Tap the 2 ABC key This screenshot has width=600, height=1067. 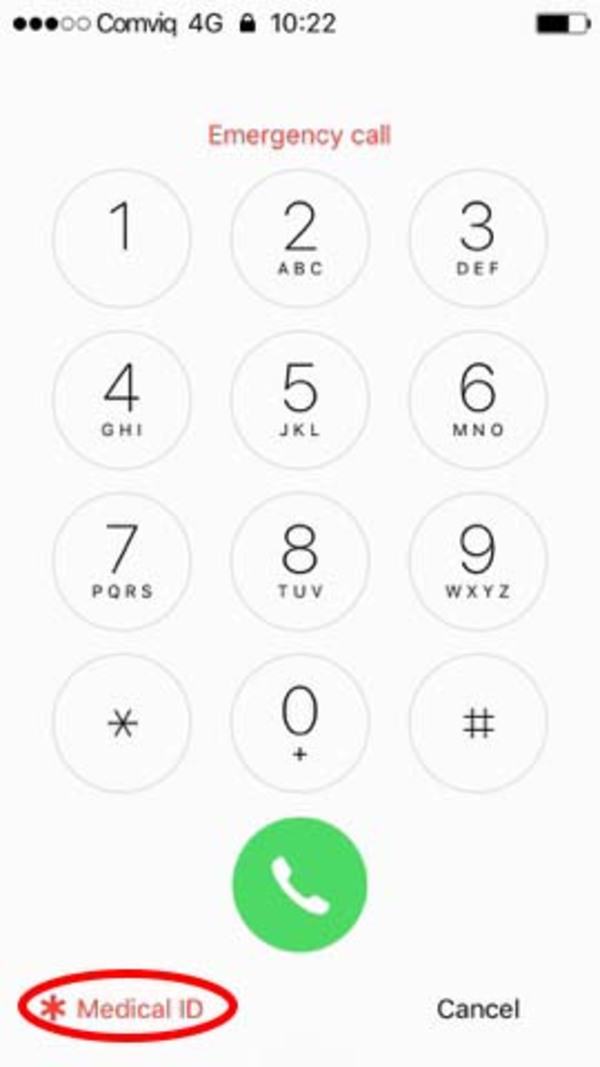click(x=300, y=238)
